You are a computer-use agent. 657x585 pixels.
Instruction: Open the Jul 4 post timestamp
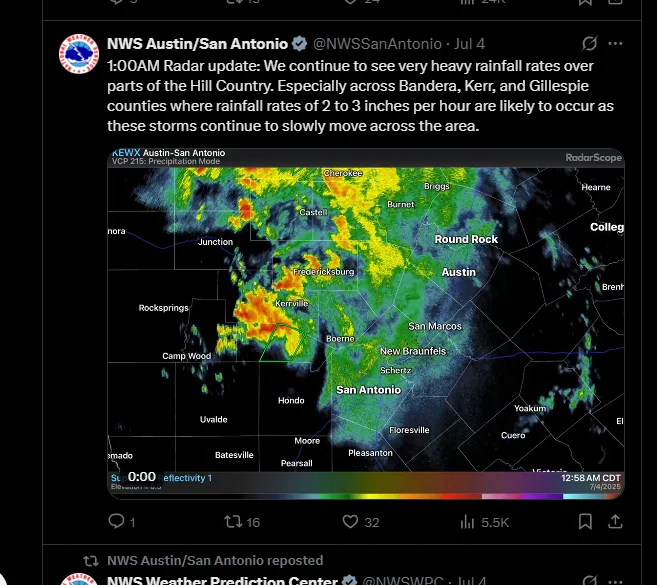point(469,44)
